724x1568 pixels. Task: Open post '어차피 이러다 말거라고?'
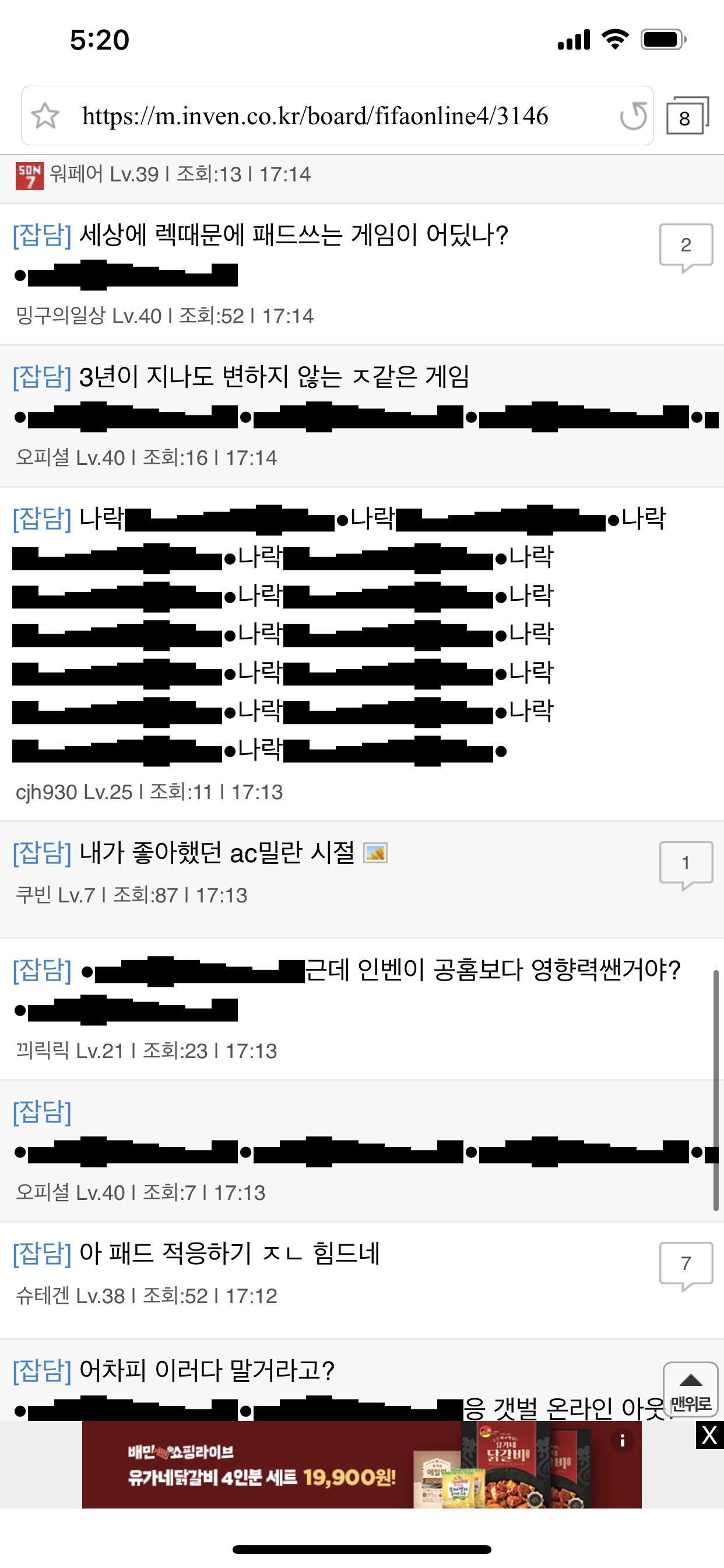click(x=207, y=1371)
